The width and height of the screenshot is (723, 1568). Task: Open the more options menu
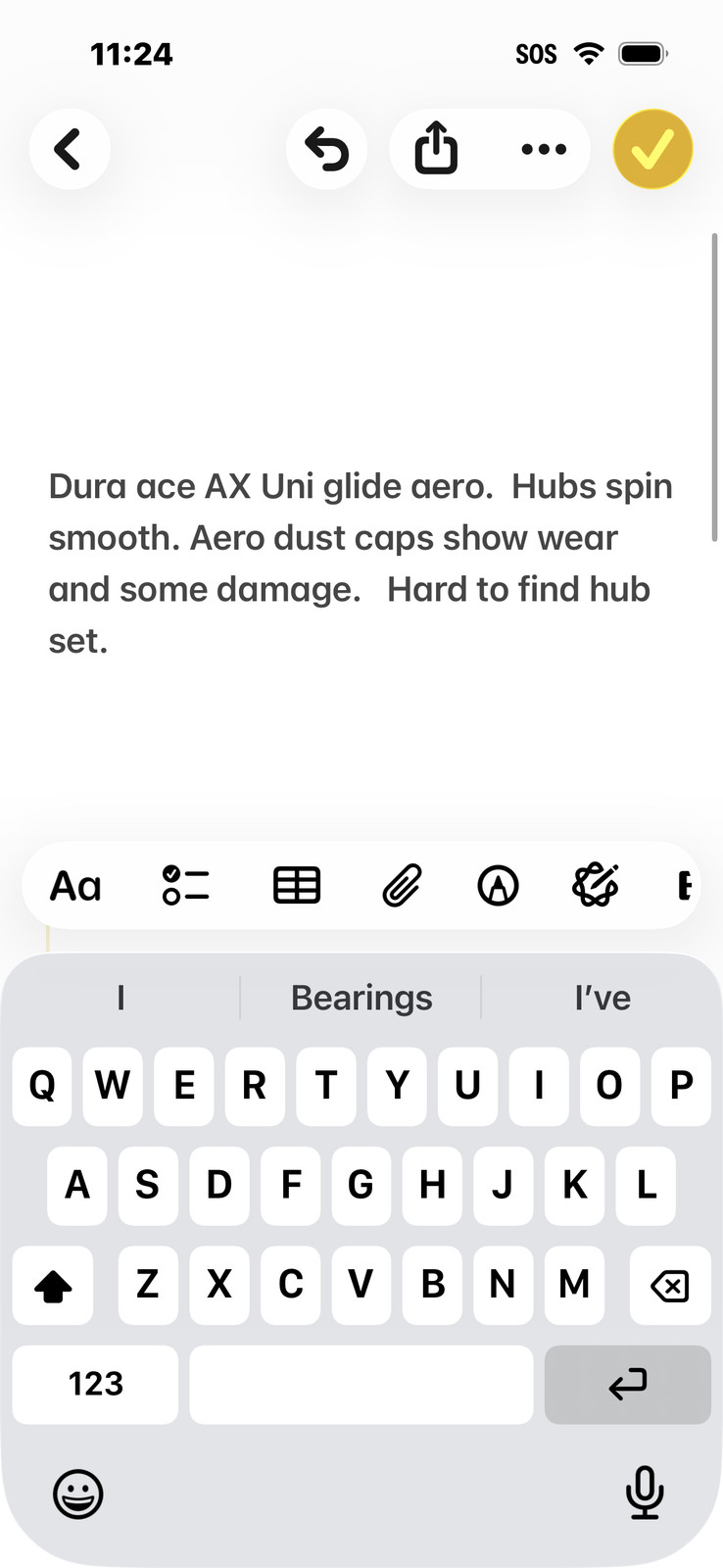point(544,149)
